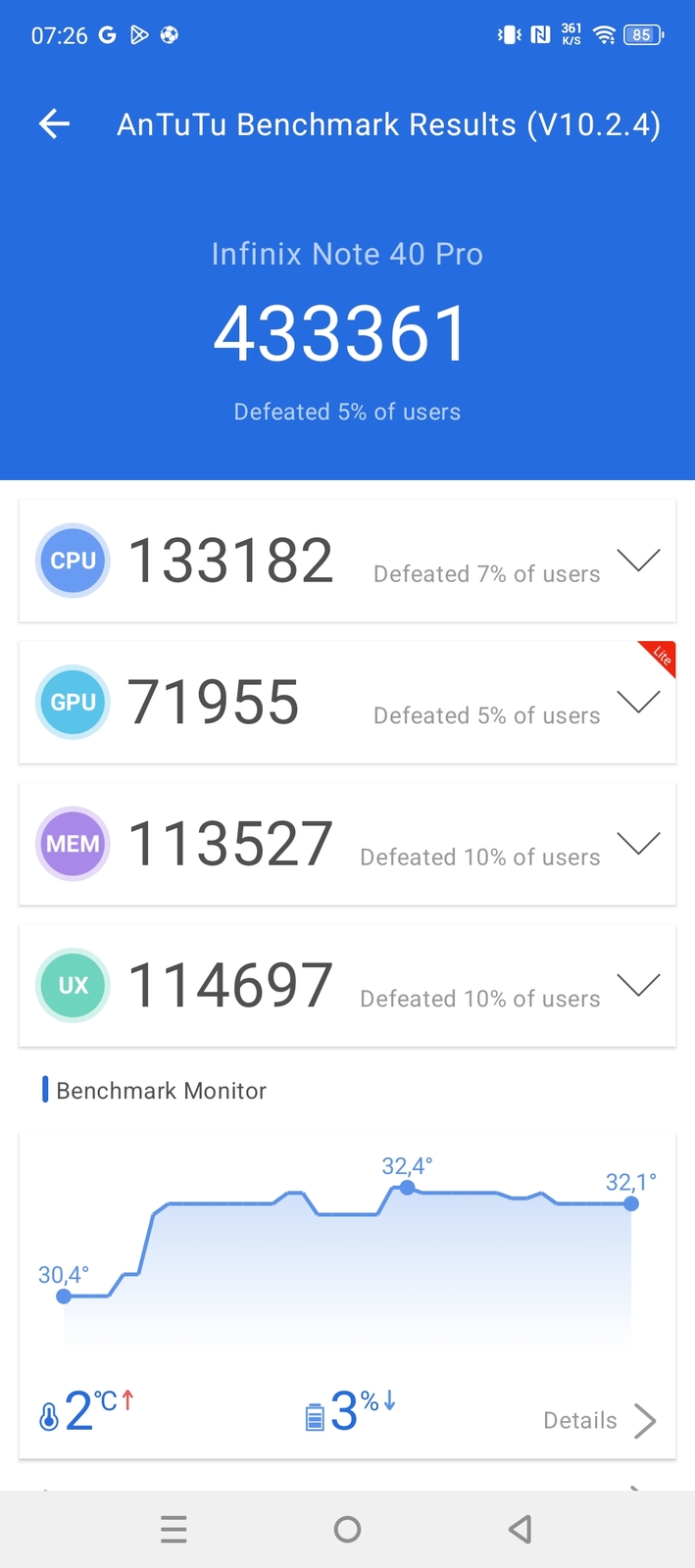Expand the UX score section
The image size is (695, 1568).
click(x=638, y=985)
